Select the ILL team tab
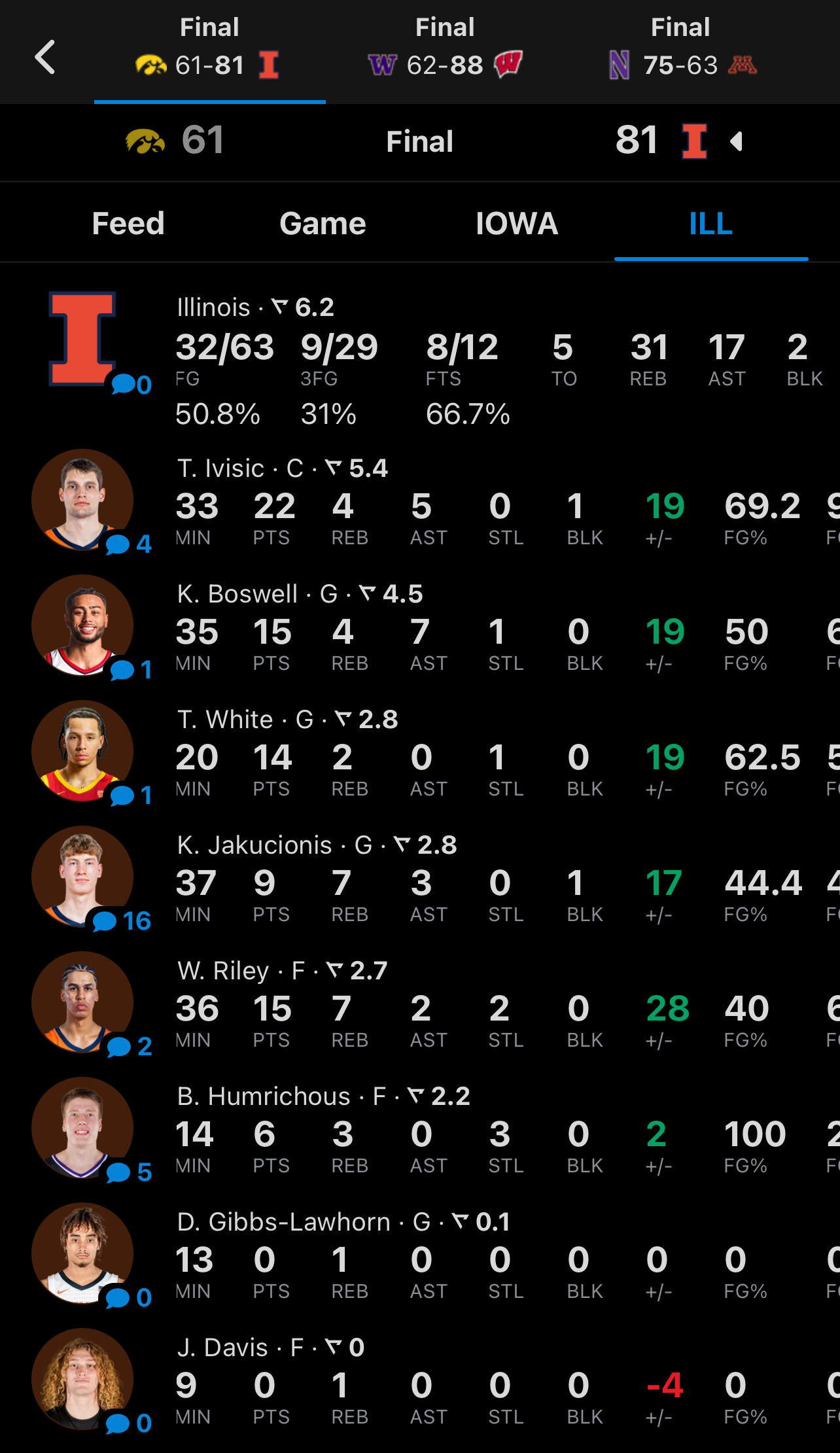This screenshot has width=840, height=1453. tap(711, 223)
